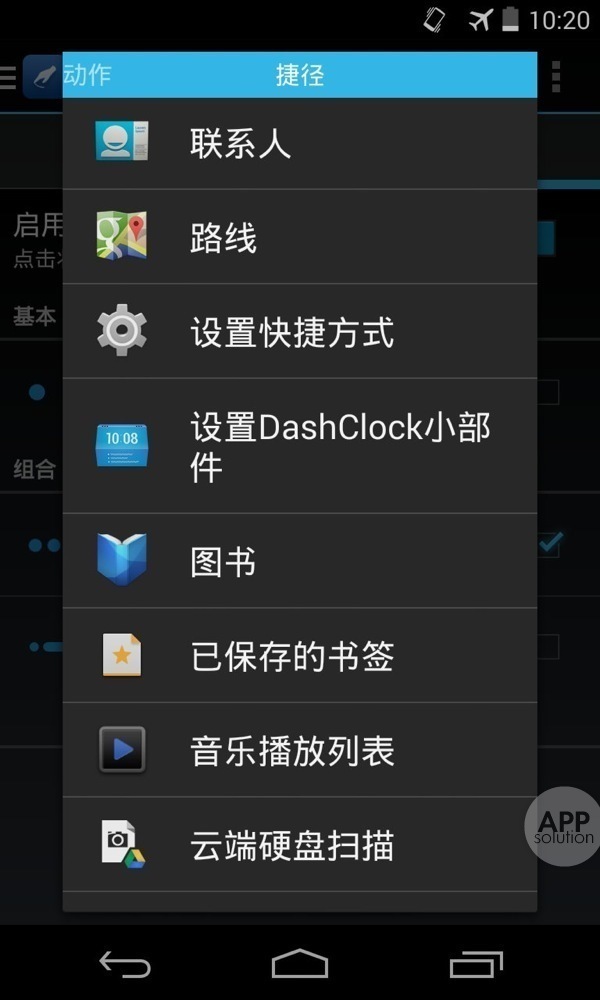Open 设置快捷方式 option
The image size is (600, 1000).
(299, 332)
